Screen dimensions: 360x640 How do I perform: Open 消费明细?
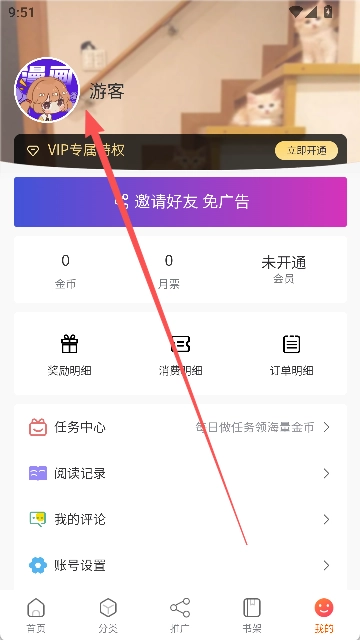[180, 354]
